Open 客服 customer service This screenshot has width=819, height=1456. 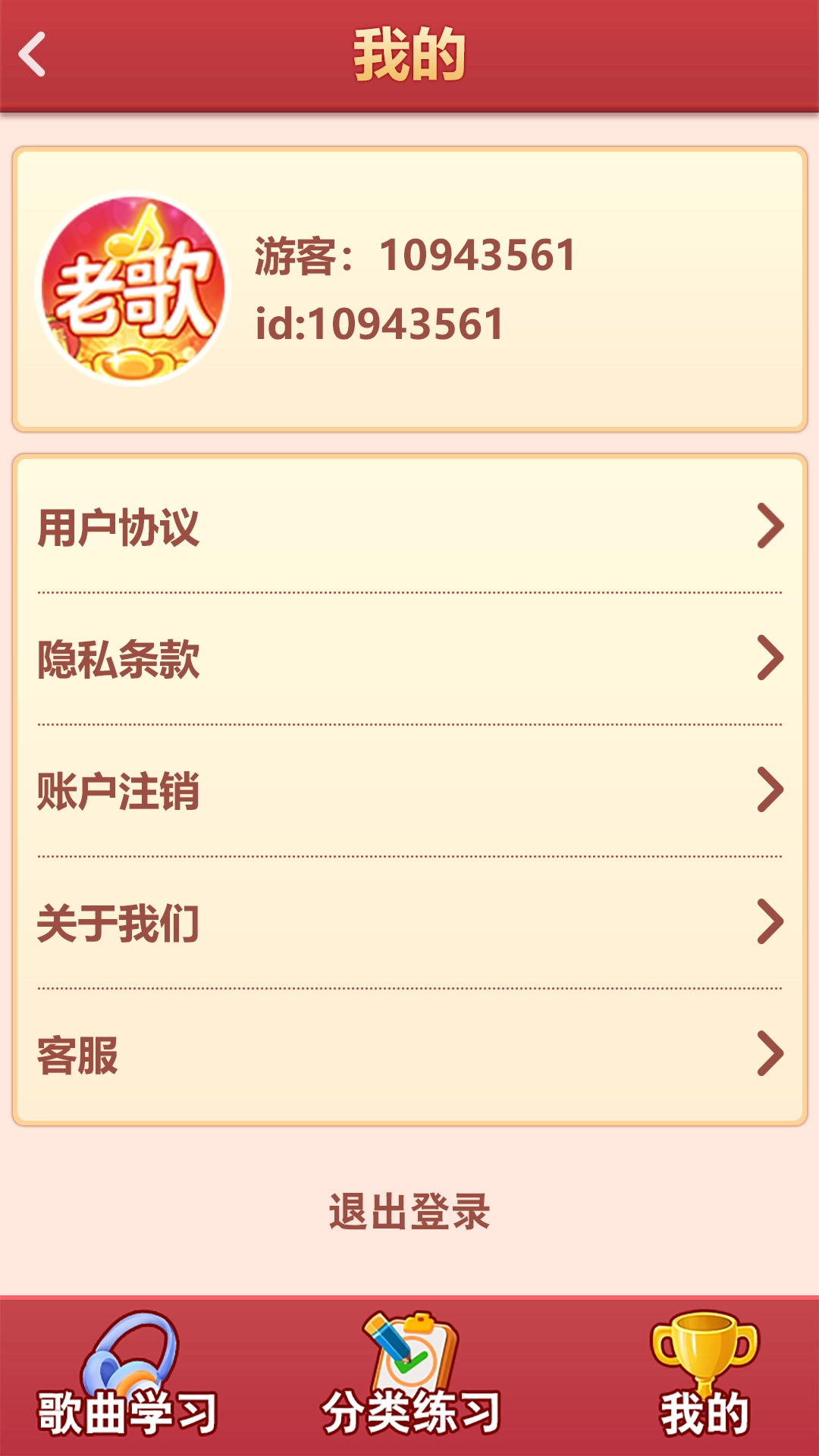tap(409, 1055)
